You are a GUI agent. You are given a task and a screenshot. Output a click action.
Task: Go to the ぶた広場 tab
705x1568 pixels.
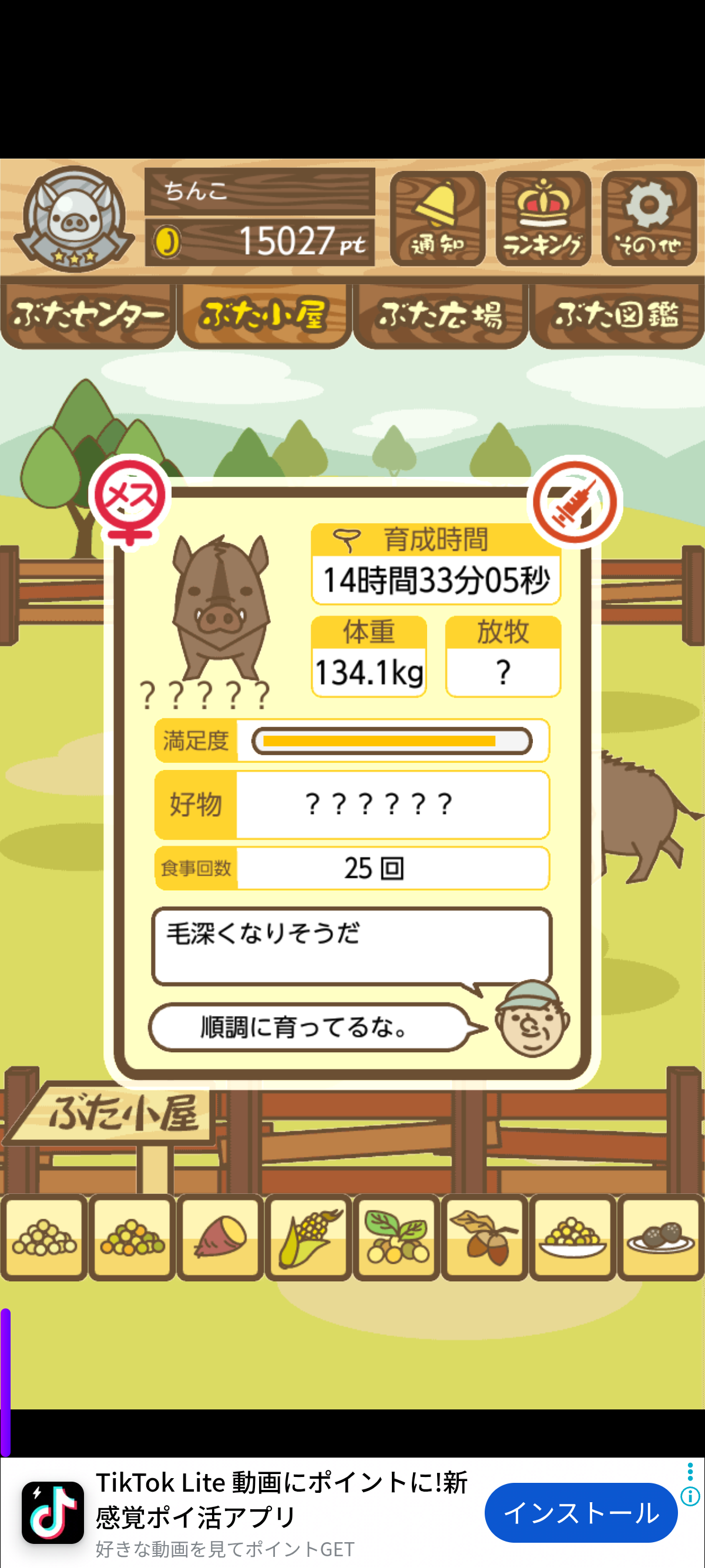pos(440,315)
